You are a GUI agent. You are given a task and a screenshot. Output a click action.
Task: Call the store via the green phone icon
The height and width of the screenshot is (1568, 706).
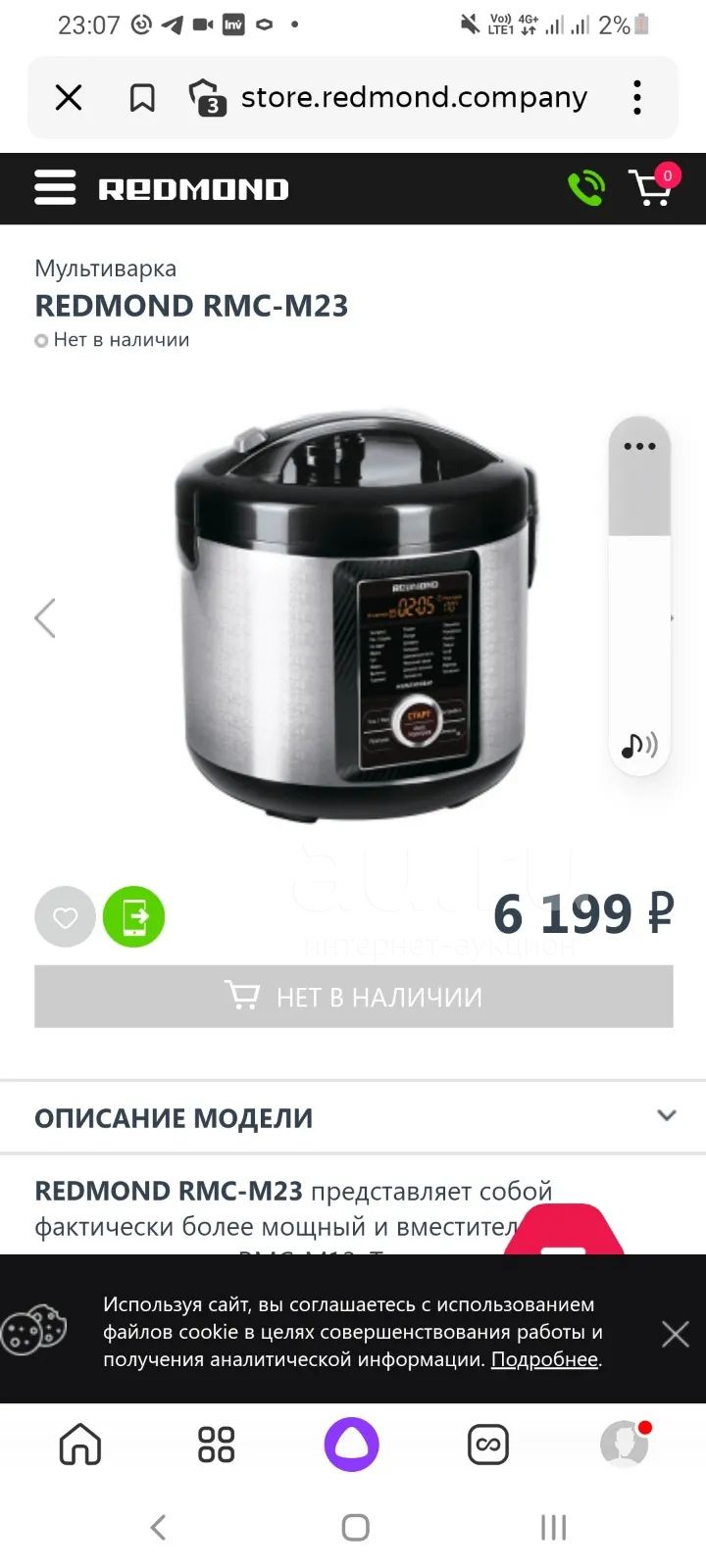(x=586, y=187)
